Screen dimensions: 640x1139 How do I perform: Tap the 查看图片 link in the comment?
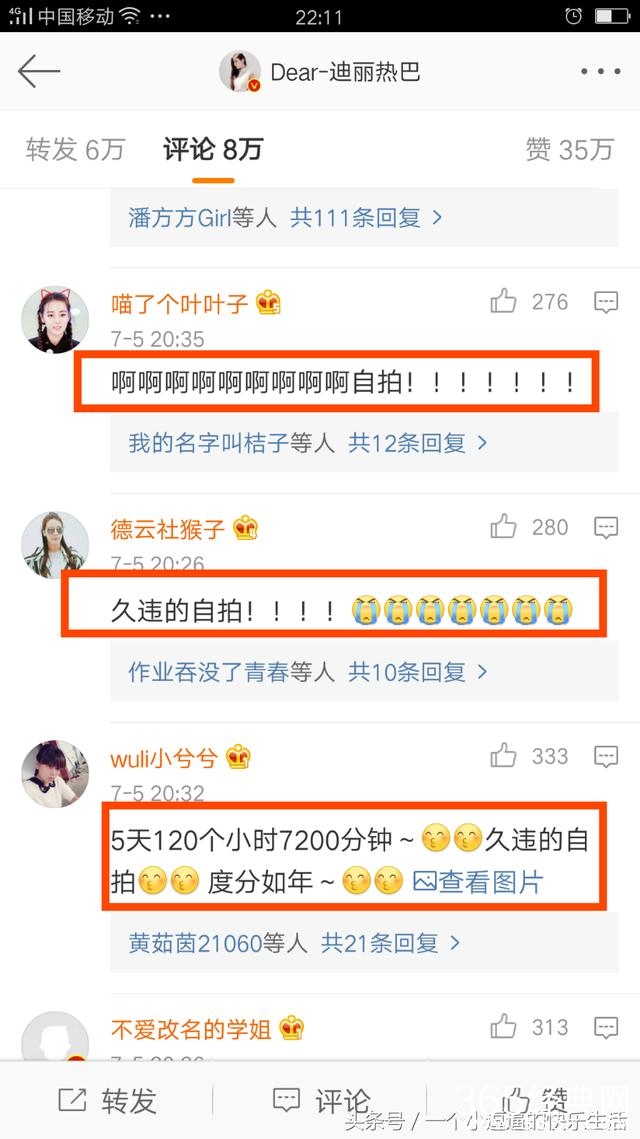click(x=479, y=882)
